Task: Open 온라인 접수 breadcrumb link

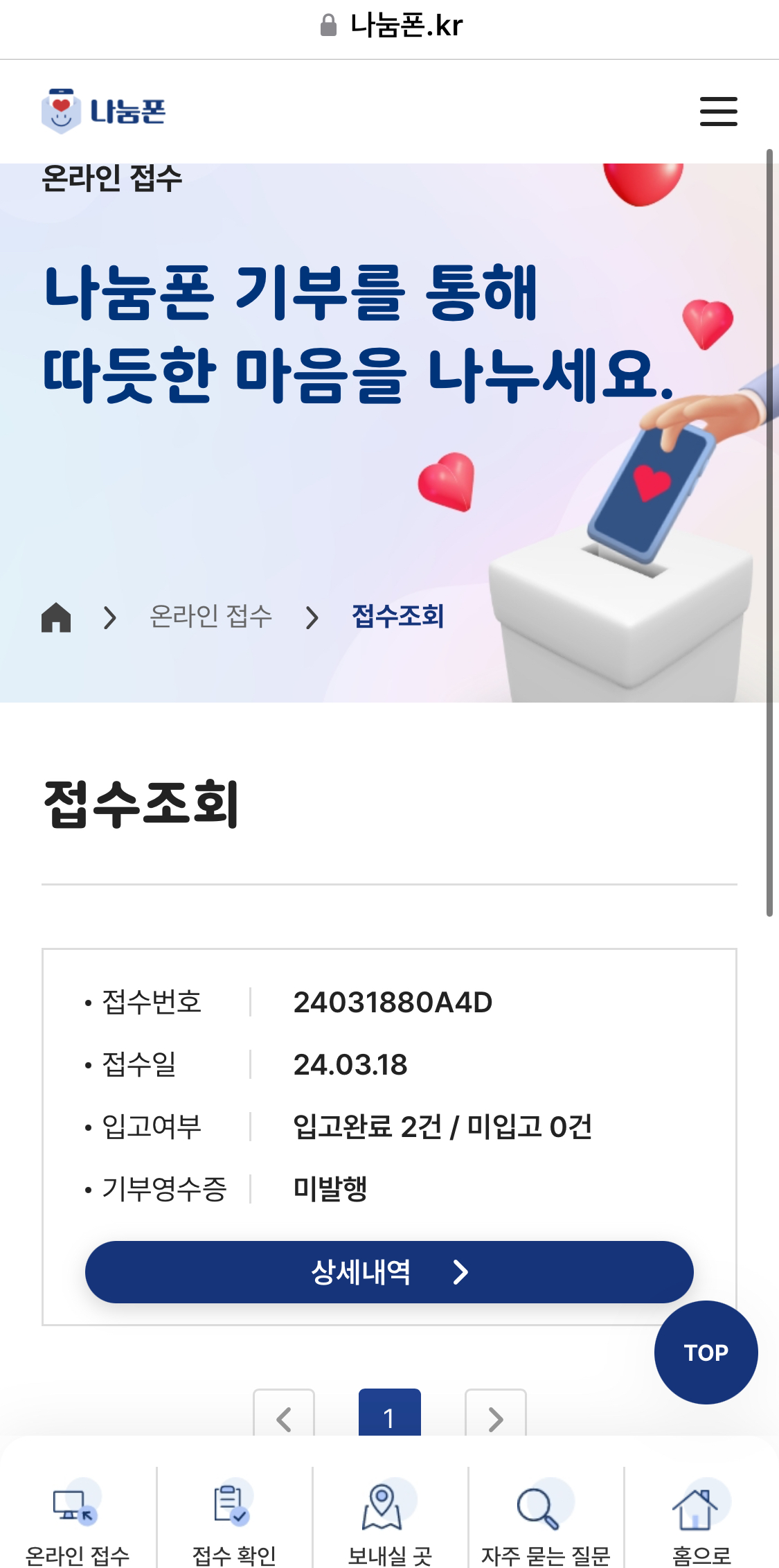Action: click(x=211, y=617)
